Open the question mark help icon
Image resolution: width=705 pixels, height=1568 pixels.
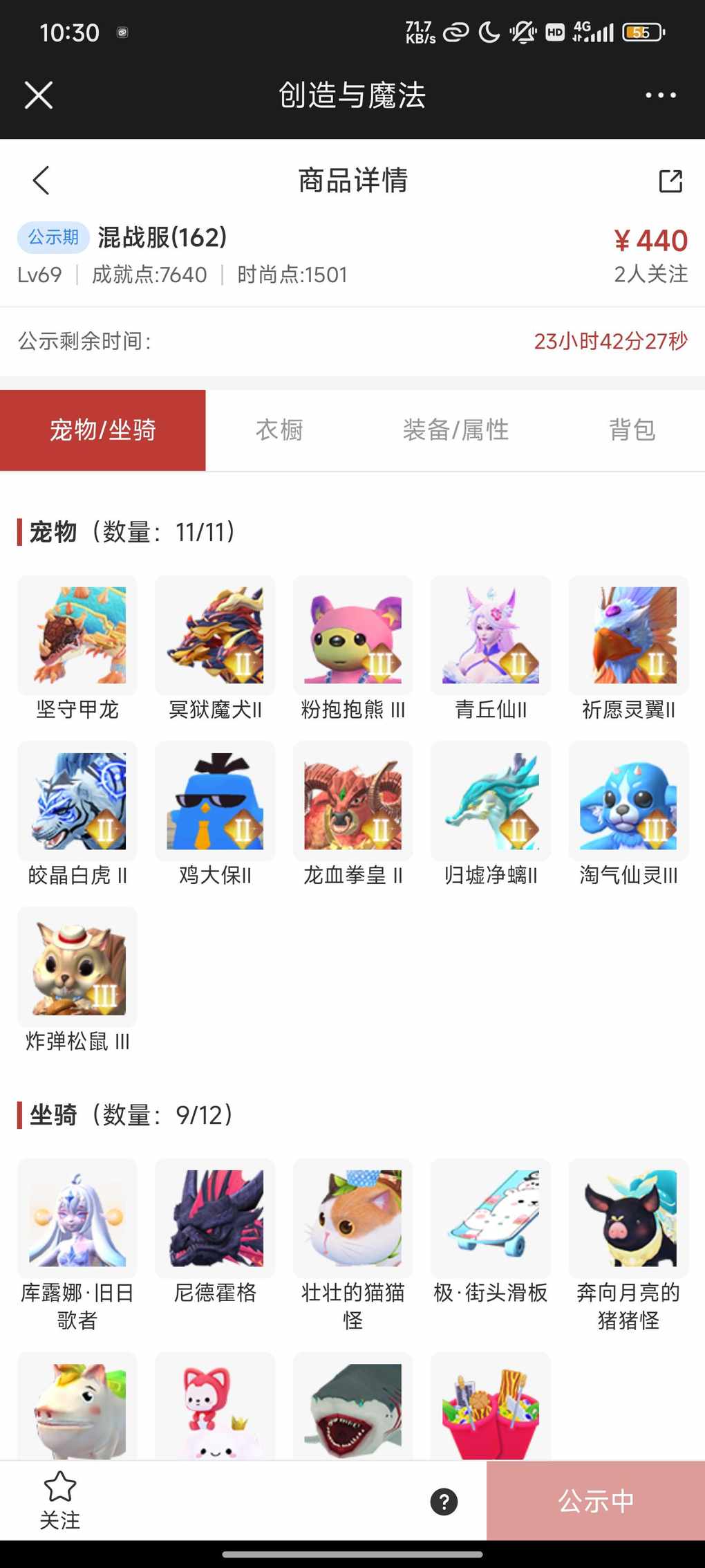444,1502
